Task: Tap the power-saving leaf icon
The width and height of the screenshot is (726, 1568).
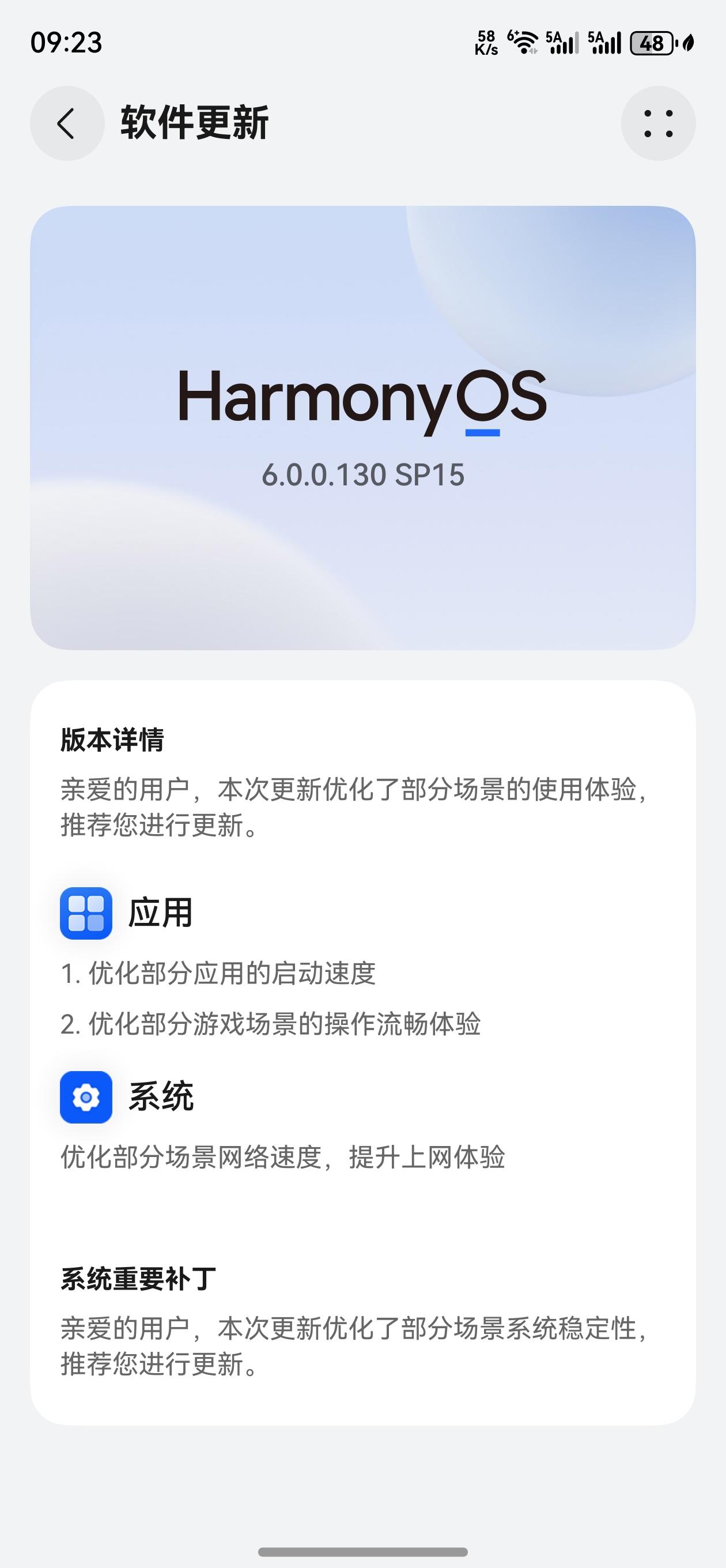Action: 690,43
